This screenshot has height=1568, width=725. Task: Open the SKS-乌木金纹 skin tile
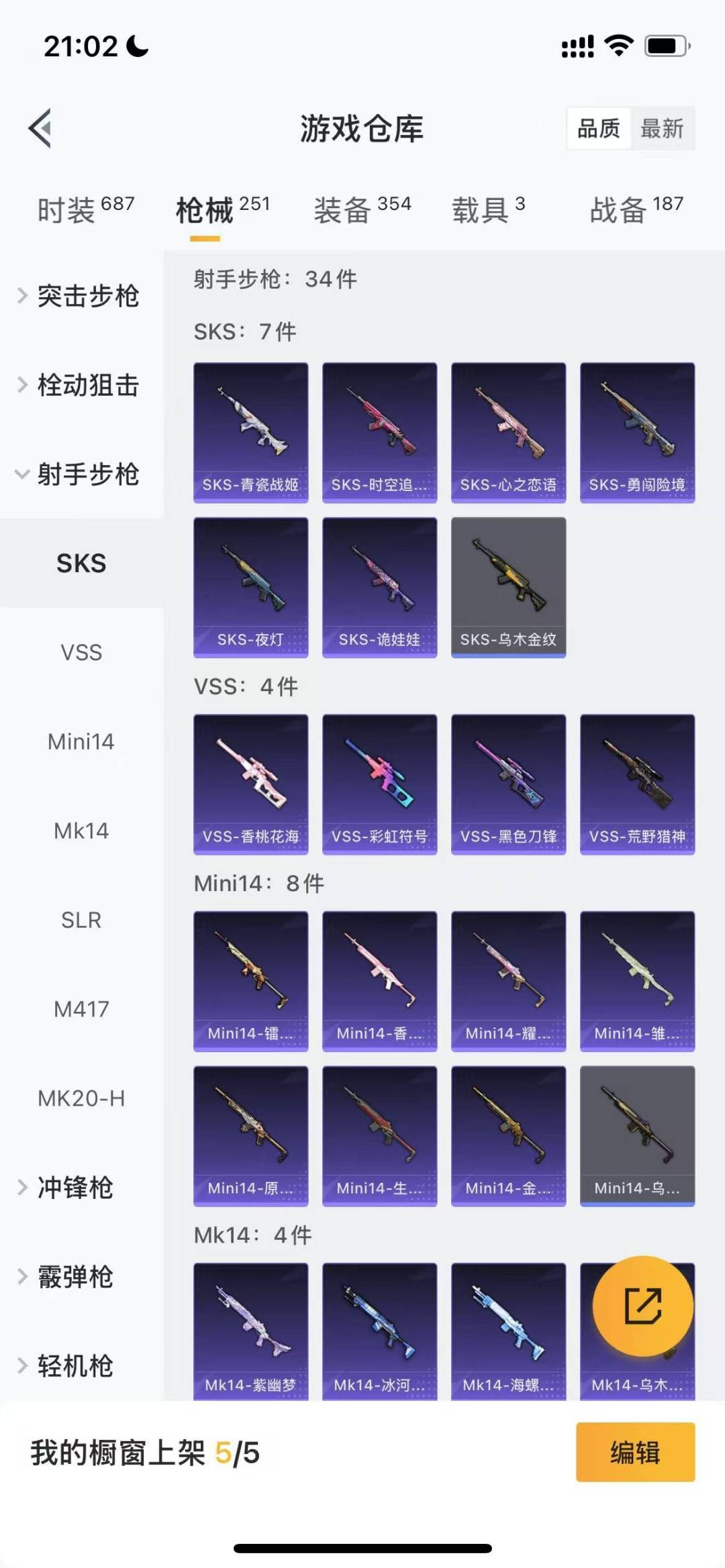pos(509,587)
